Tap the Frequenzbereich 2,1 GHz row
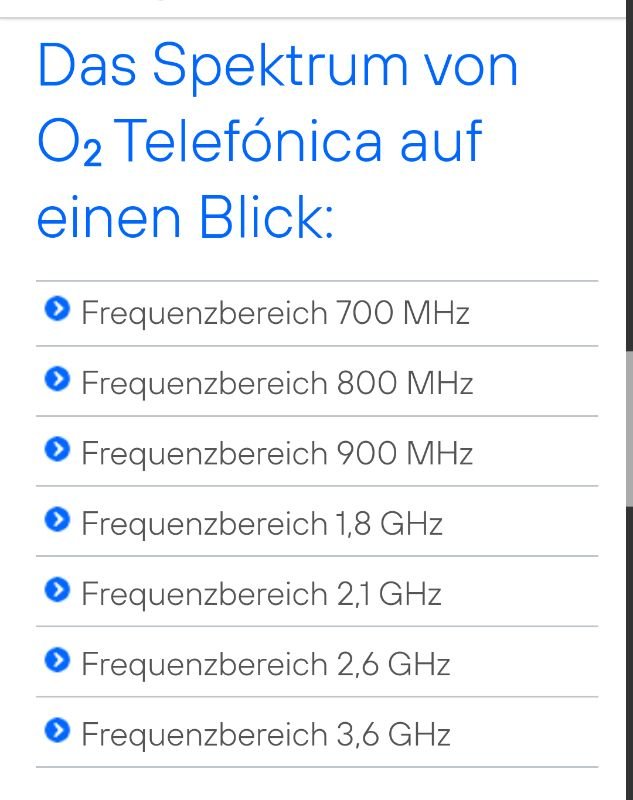This screenshot has width=633, height=800. click(x=260, y=594)
